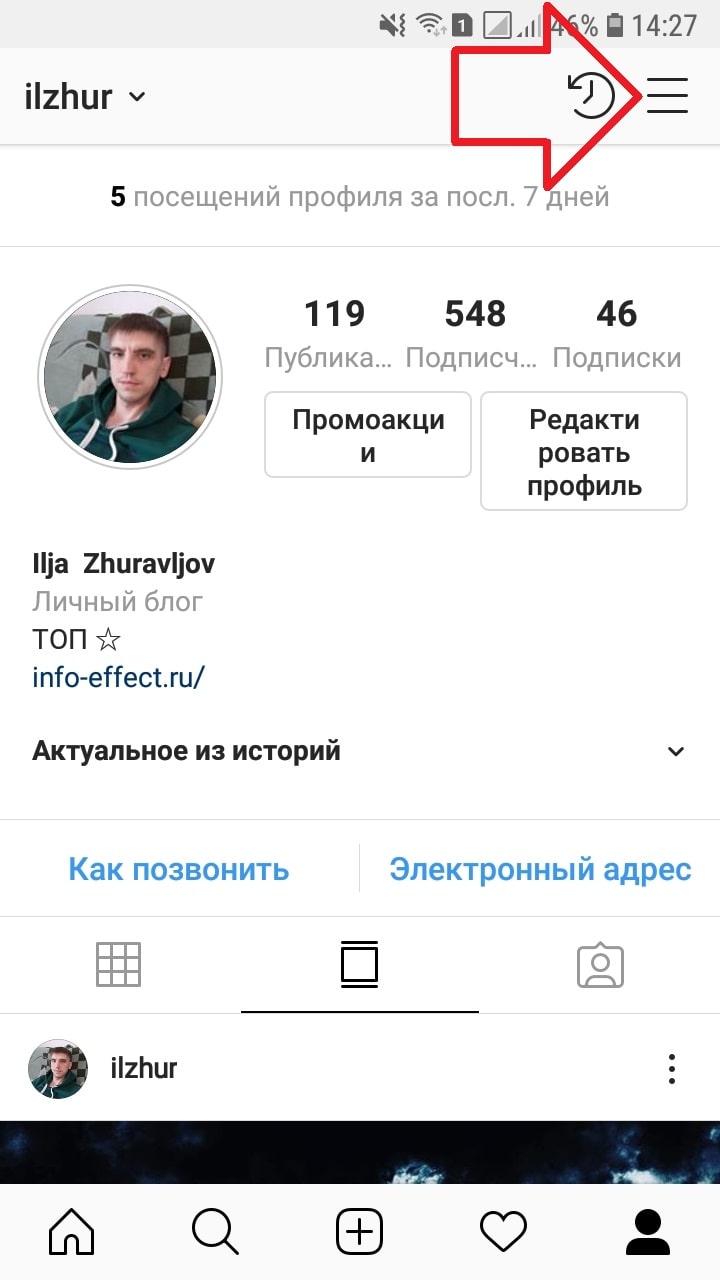This screenshot has width=720, height=1280.
Task: Switch to the feed post view icon
Action: 359,964
